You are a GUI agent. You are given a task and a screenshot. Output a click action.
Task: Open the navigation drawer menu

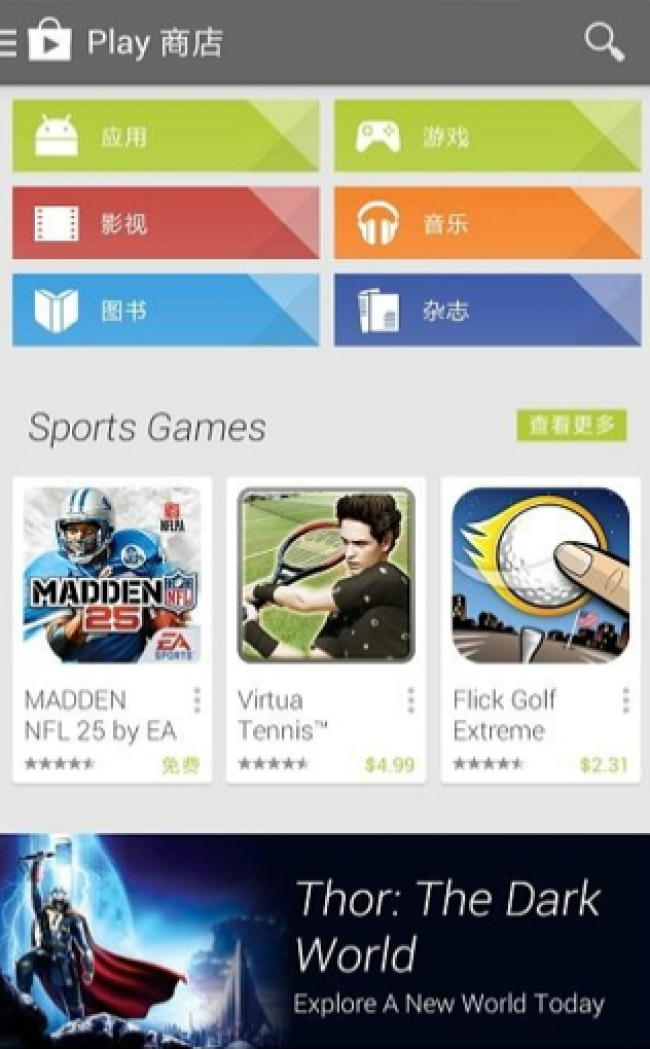(10, 43)
